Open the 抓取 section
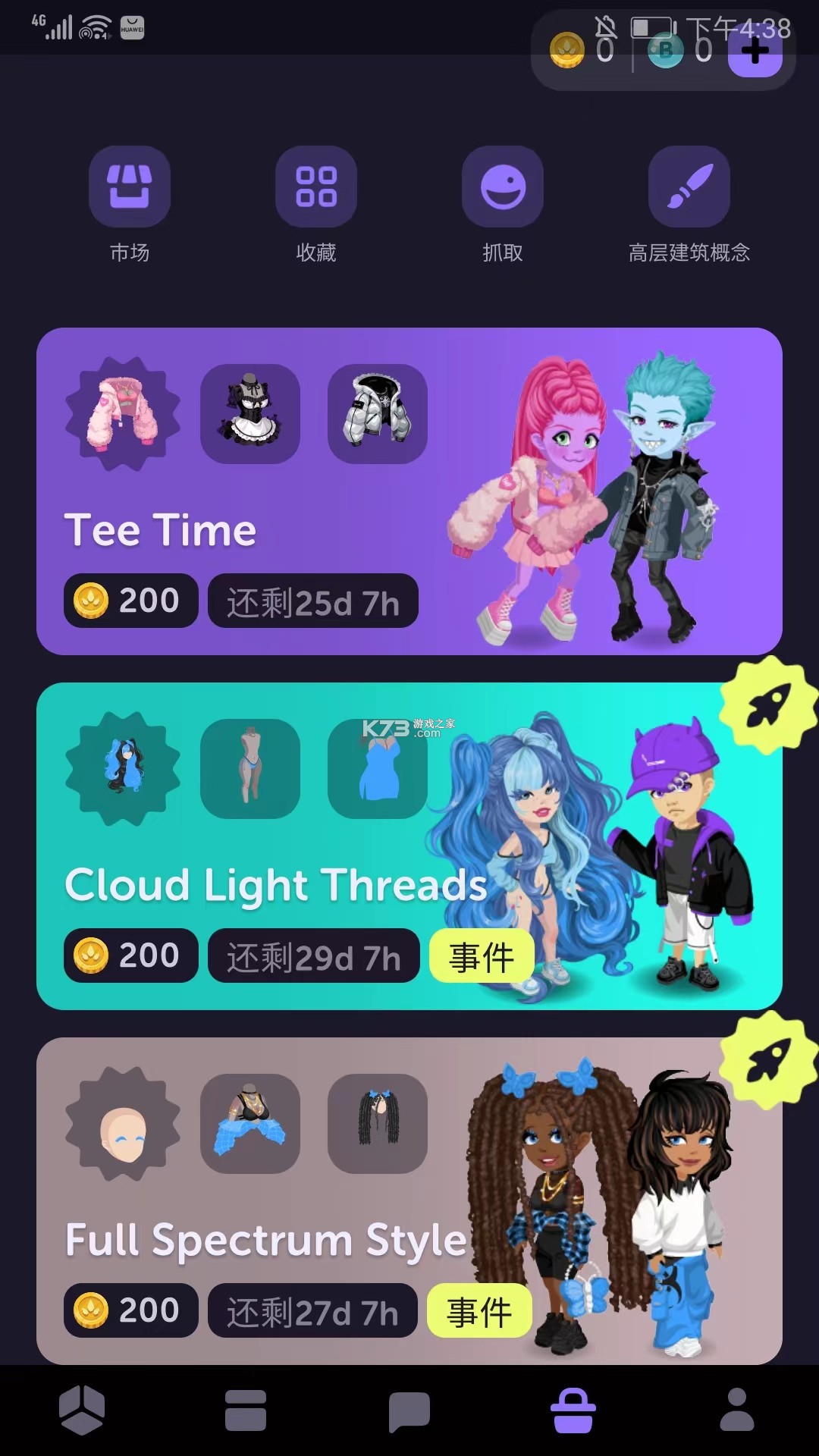 point(503,187)
